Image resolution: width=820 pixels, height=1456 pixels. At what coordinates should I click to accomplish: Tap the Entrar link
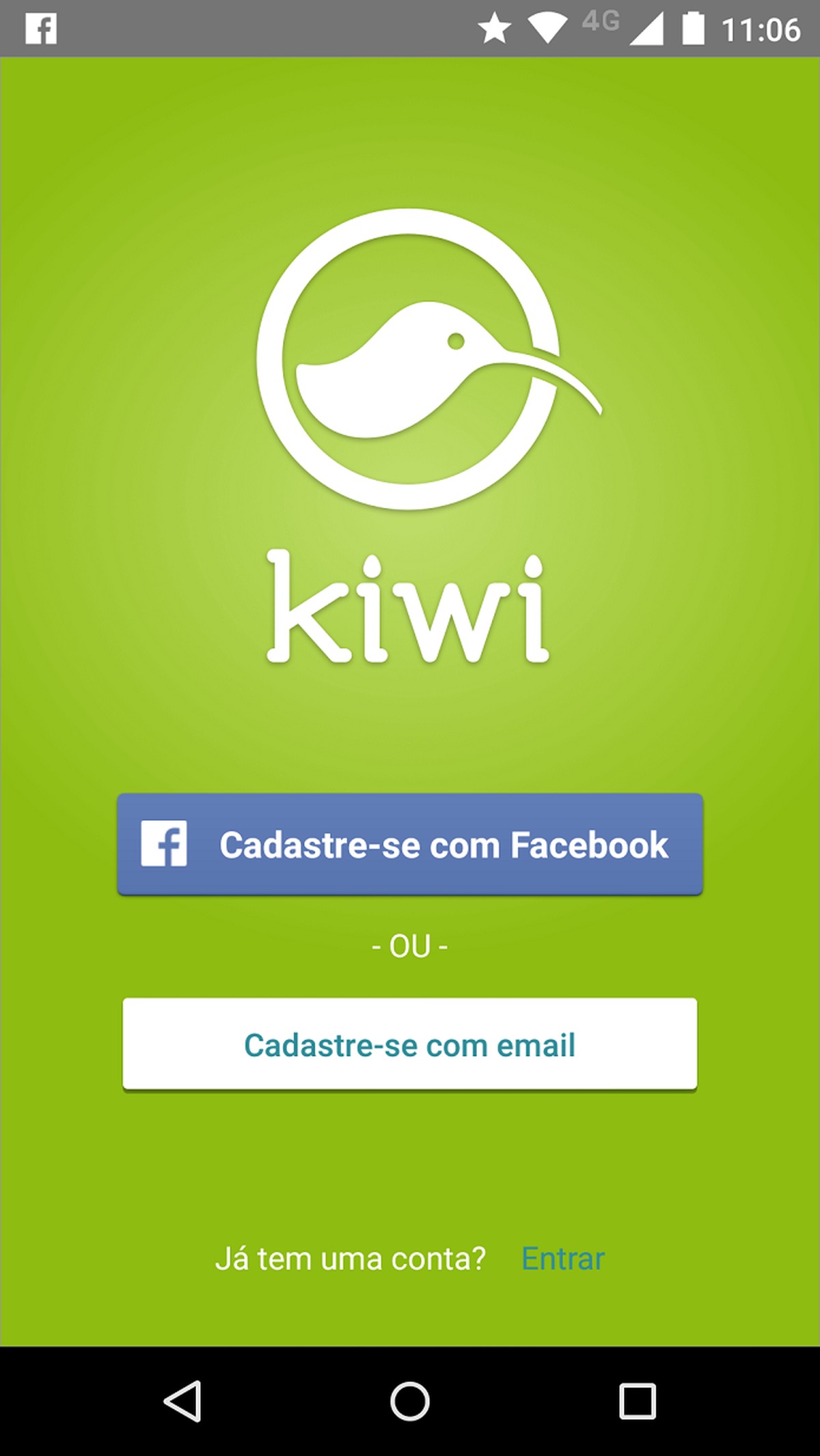point(562,1259)
